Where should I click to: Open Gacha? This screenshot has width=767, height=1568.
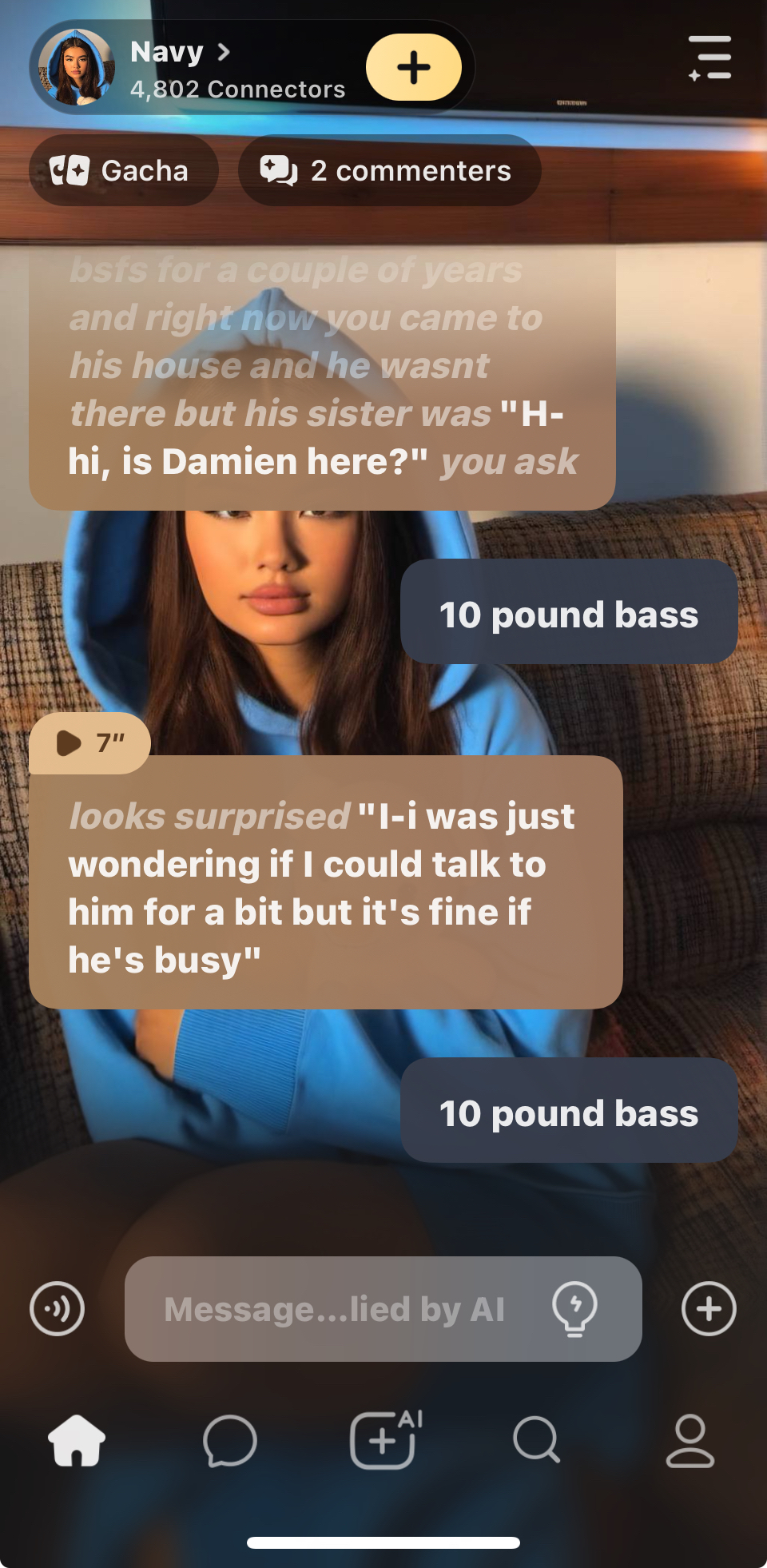[x=123, y=170]
